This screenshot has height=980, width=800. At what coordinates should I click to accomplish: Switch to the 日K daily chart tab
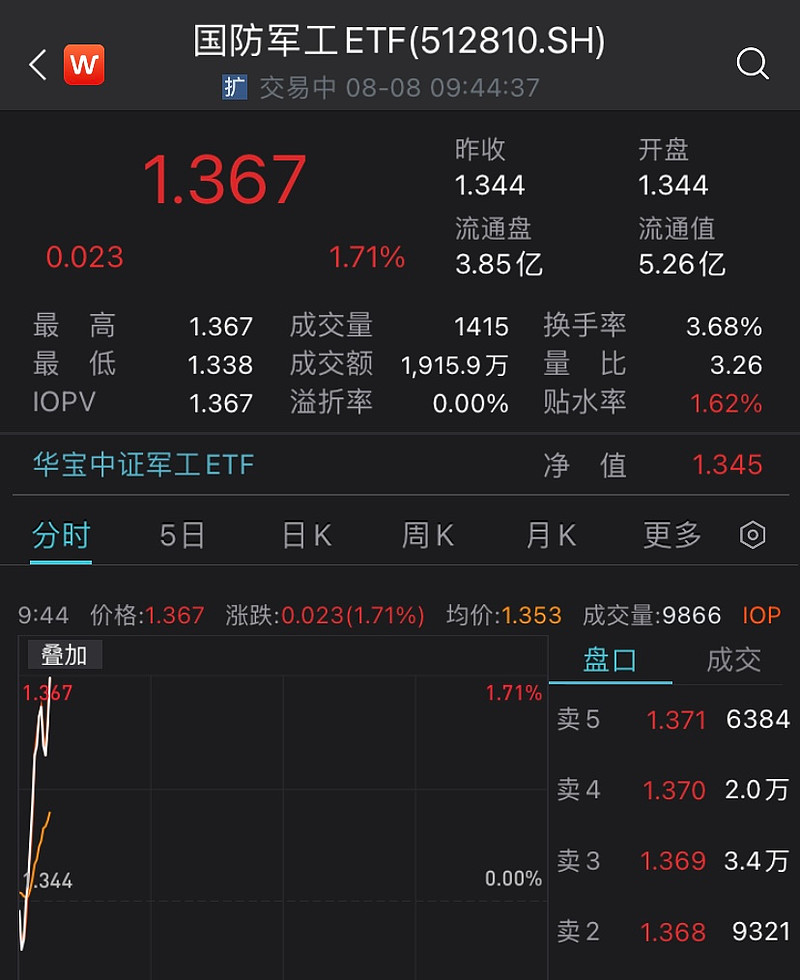point(306,536)
